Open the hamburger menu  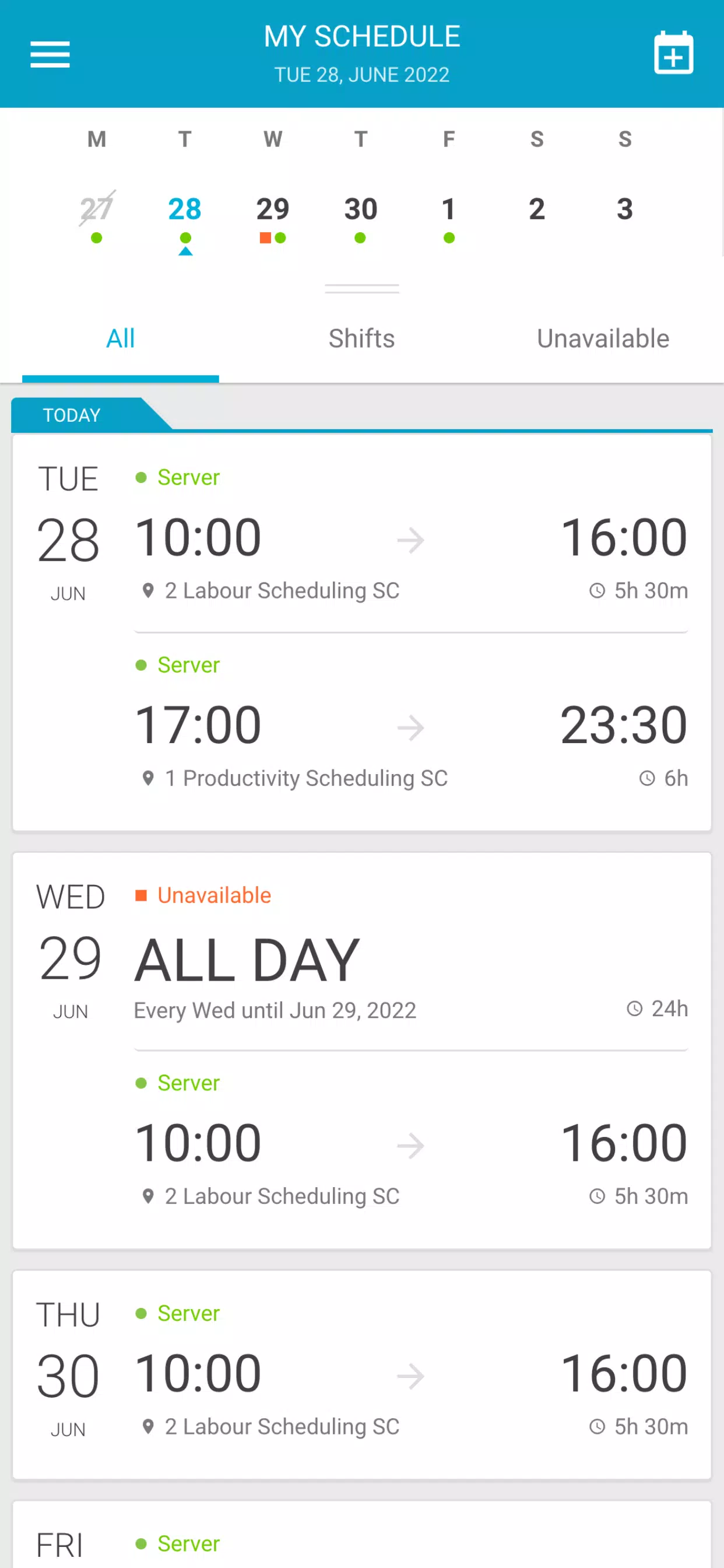click(50, 55)
